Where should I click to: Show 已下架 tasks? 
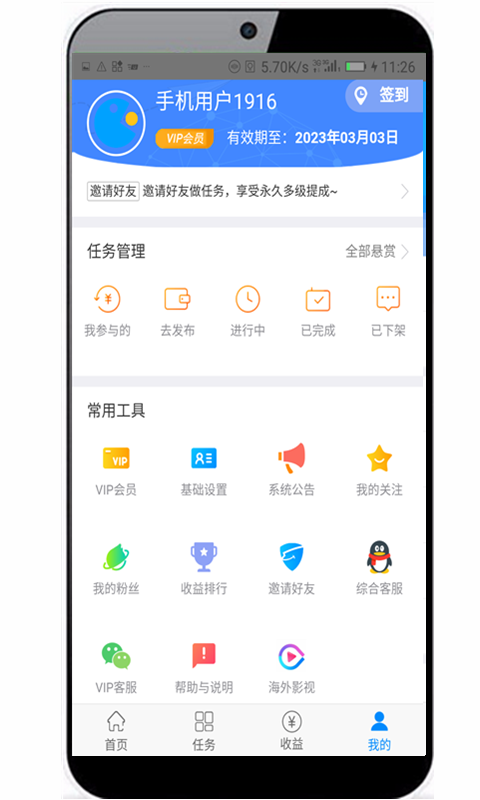[x=388, y=311]
